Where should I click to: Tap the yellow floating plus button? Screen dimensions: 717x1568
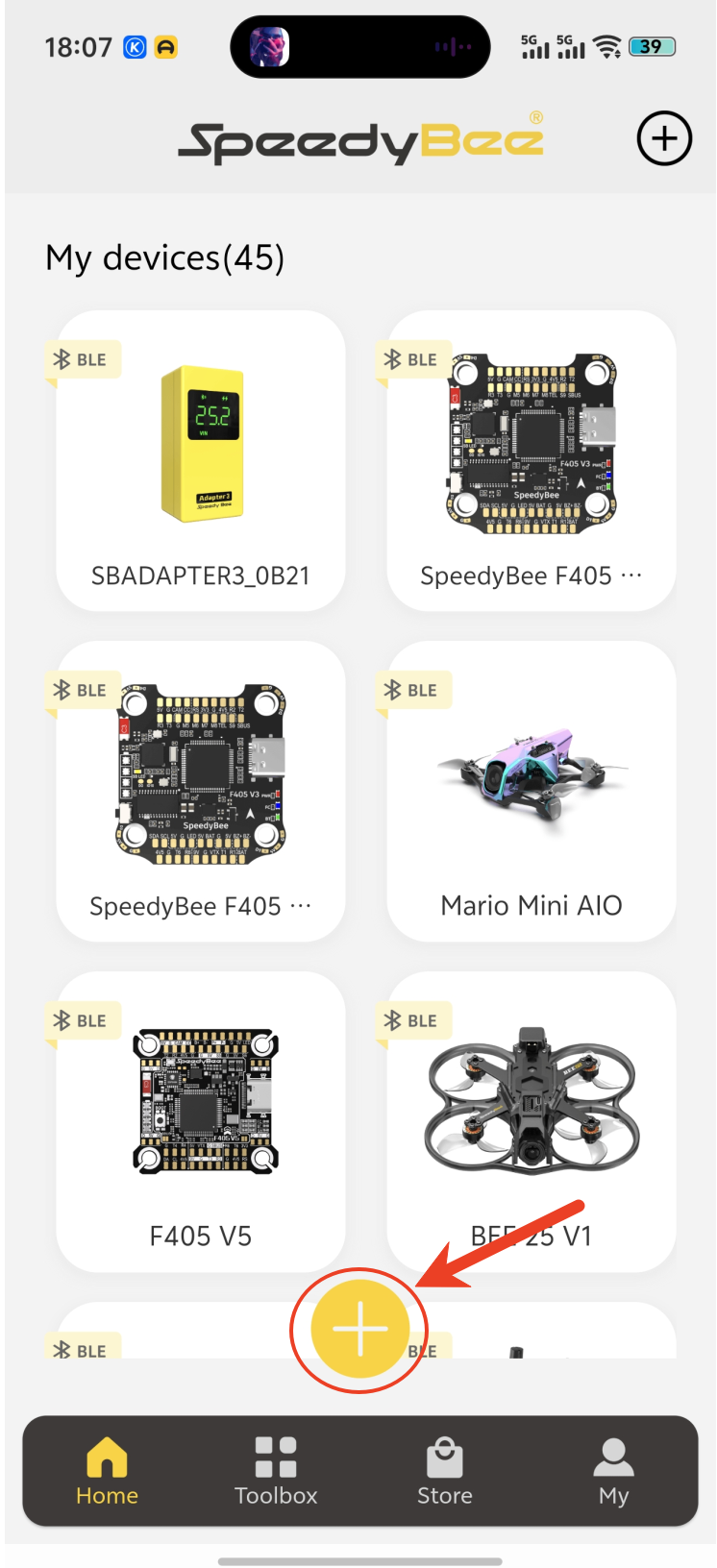[x=359, y=1329]
